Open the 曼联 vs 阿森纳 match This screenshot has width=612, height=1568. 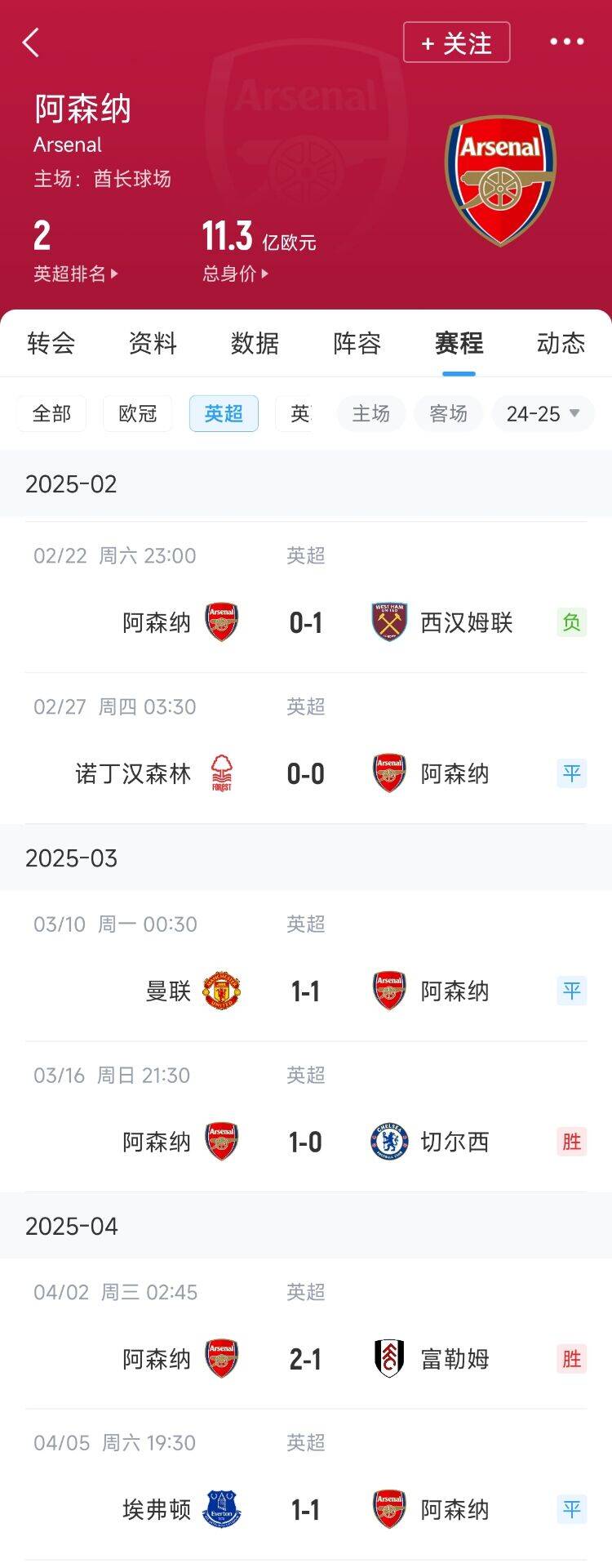click(x=306, y=991)
